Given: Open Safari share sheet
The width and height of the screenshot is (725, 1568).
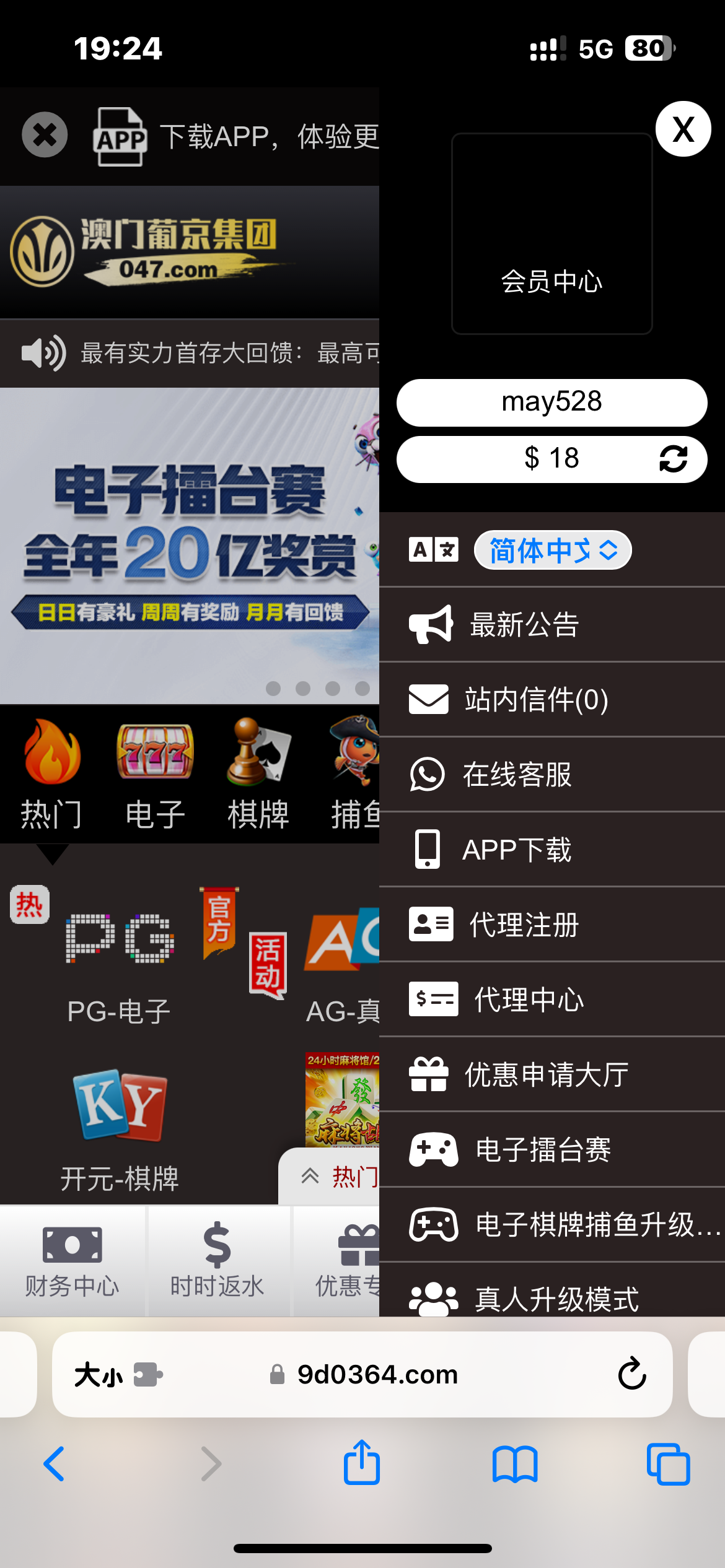Looking at the screenshot, I should point(362,1463).
